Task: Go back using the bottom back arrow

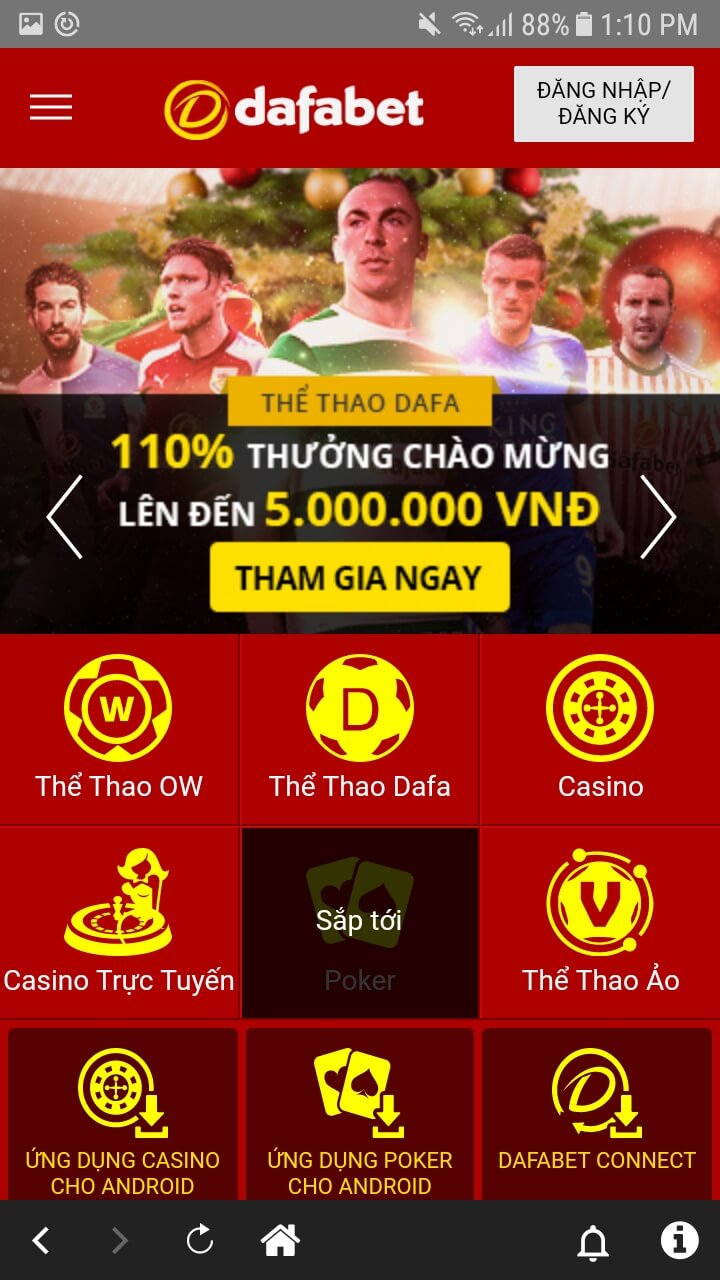Action: 41,1241
